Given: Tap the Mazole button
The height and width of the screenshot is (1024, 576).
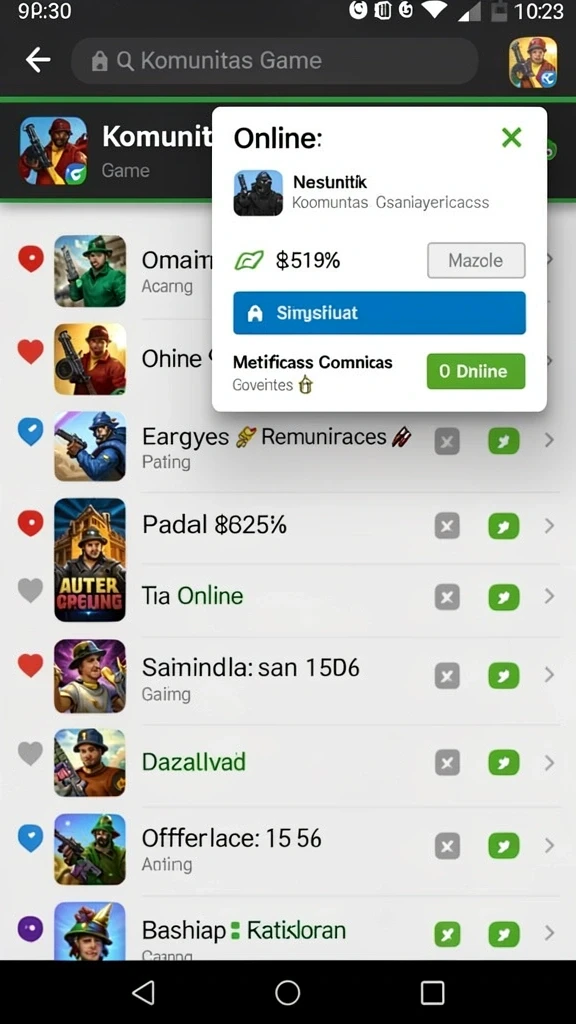Looking at the screenshot, I should point(476,261).
